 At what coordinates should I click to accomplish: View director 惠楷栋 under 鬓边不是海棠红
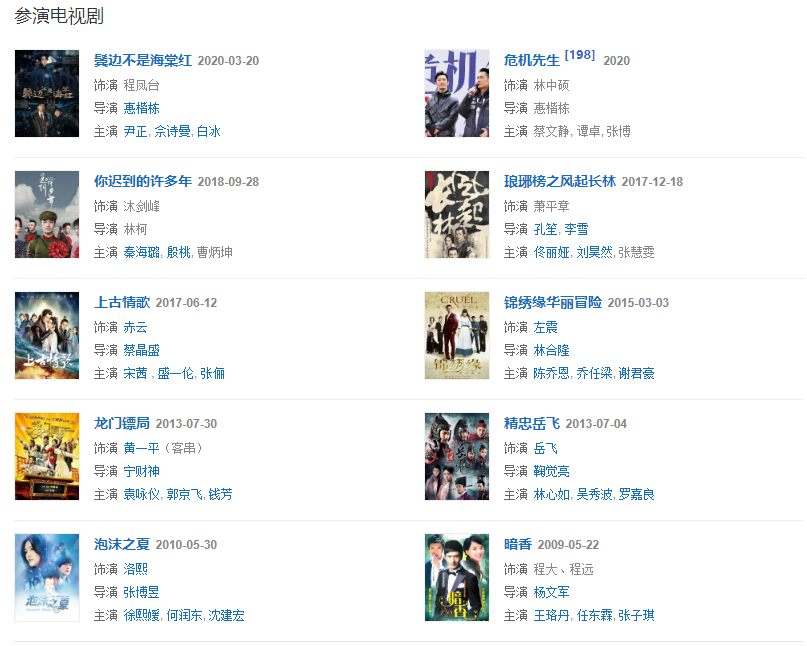click(x=141, y=108)
